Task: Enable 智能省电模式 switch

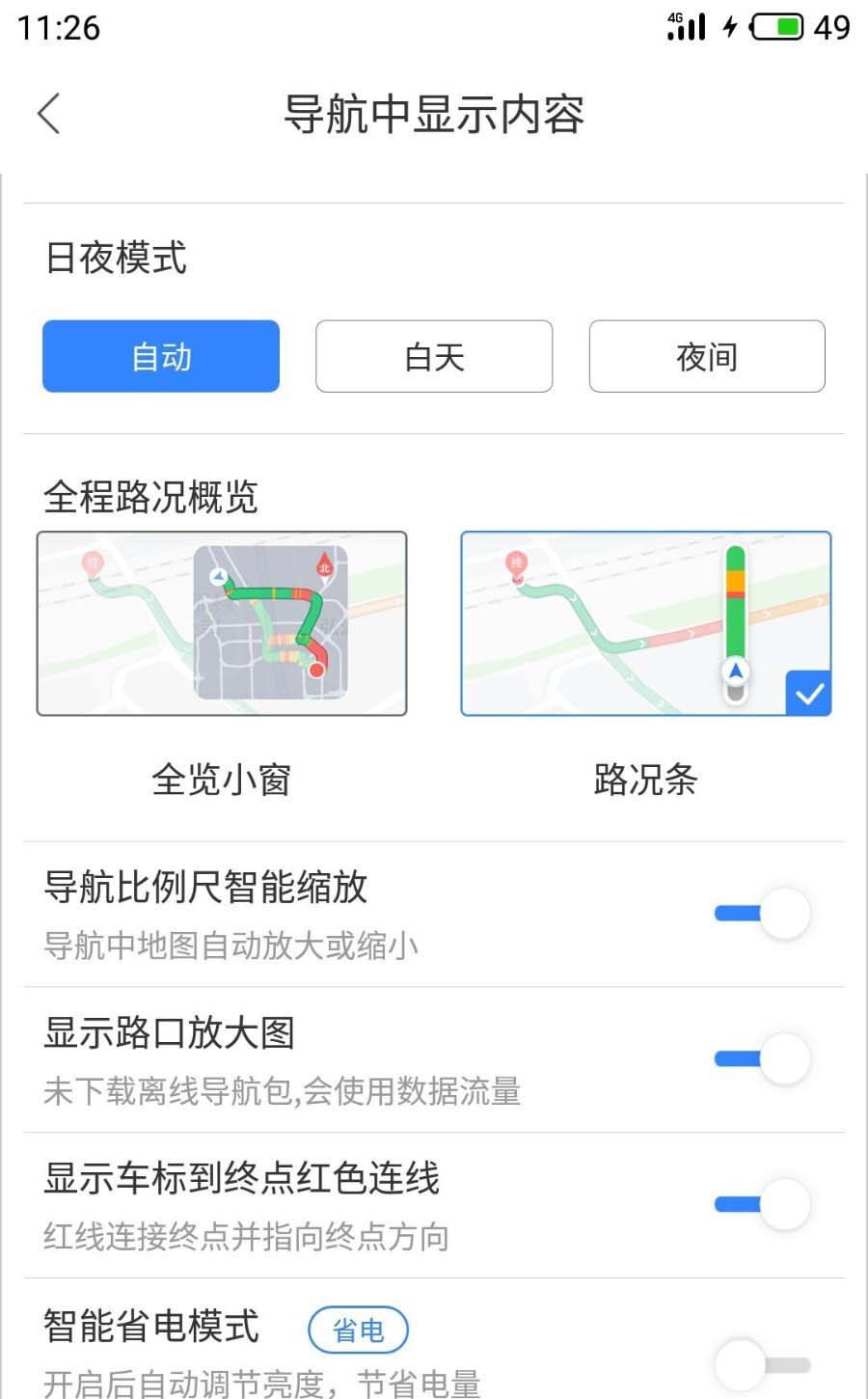Action: 762,1364
